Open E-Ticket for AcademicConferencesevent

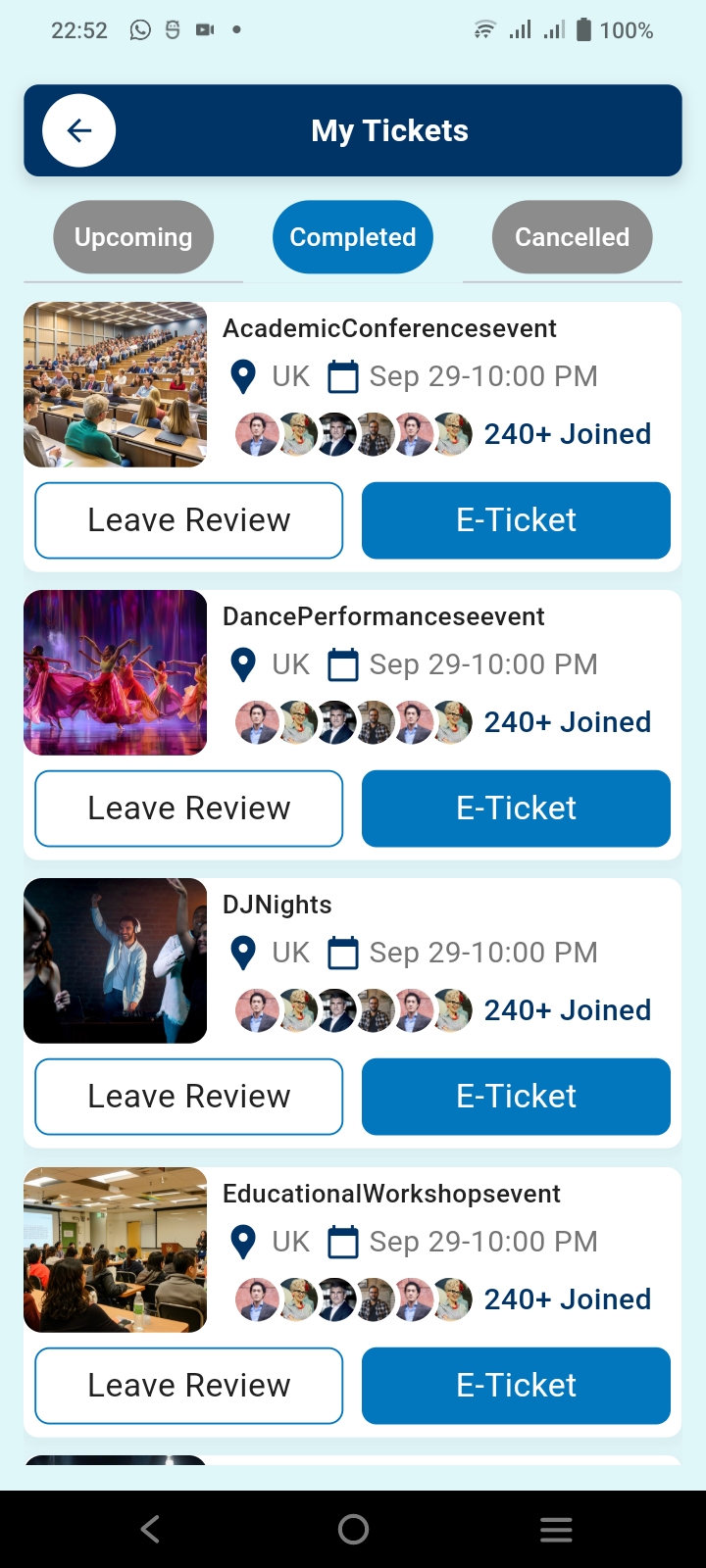click(516, 520)
